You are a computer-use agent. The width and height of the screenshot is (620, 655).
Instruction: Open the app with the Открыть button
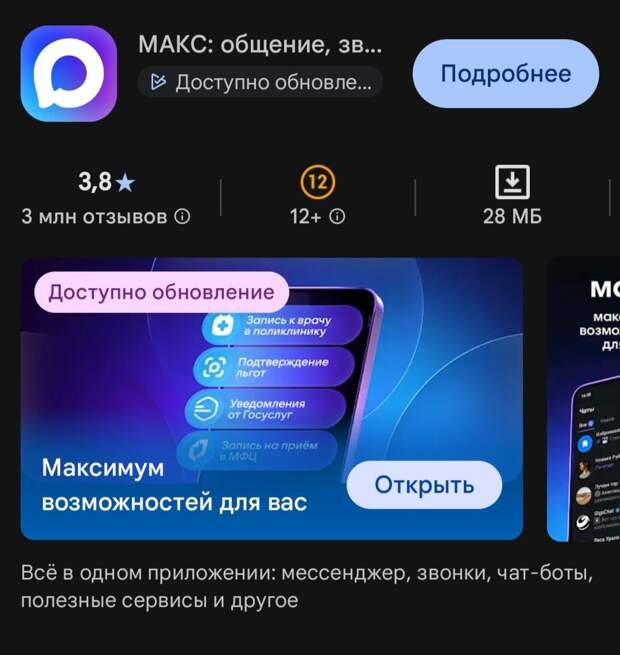pyautogui.click(x=424, y=485)
